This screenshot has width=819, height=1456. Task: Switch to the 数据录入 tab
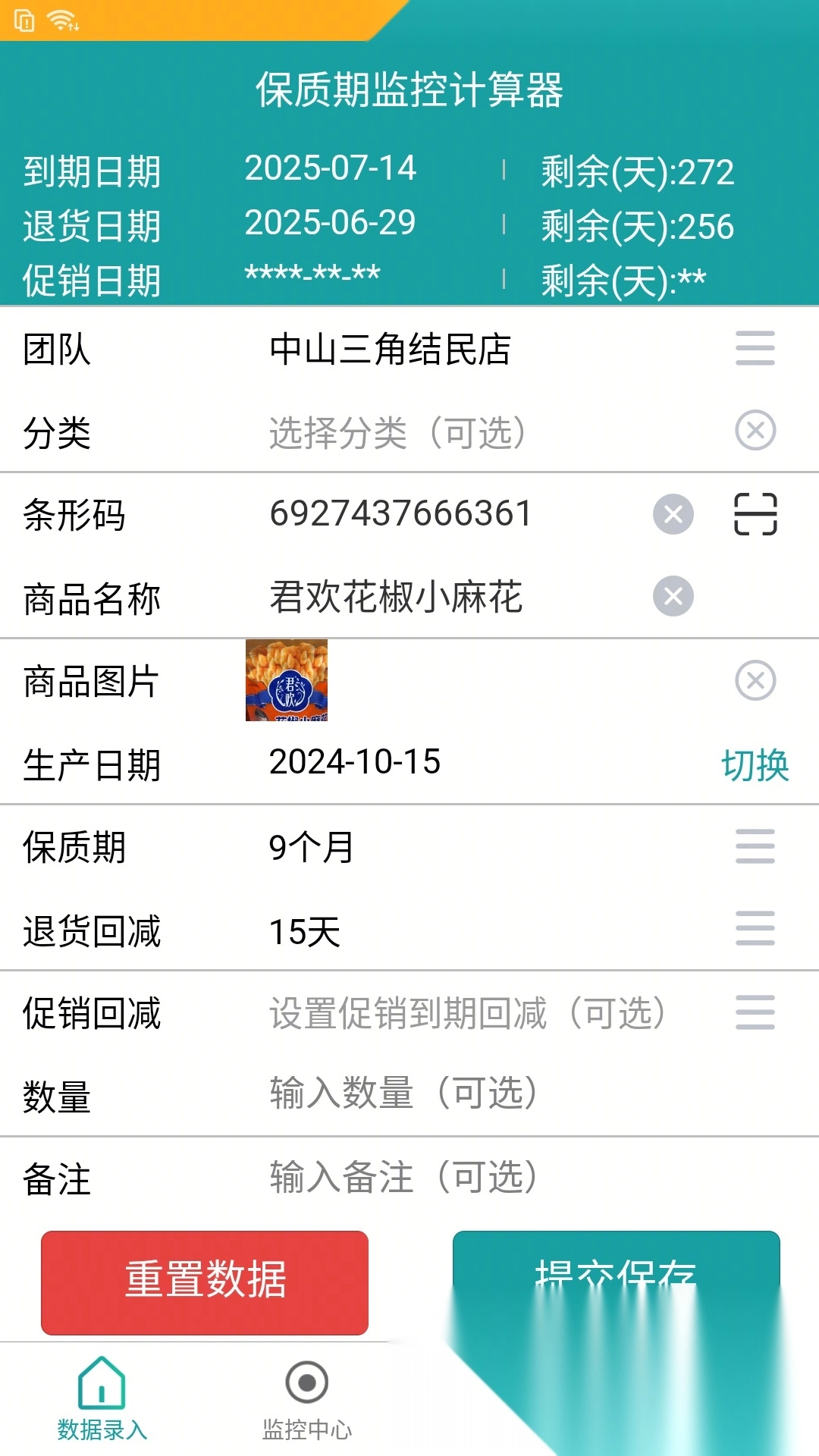[x=102, y=1399]
